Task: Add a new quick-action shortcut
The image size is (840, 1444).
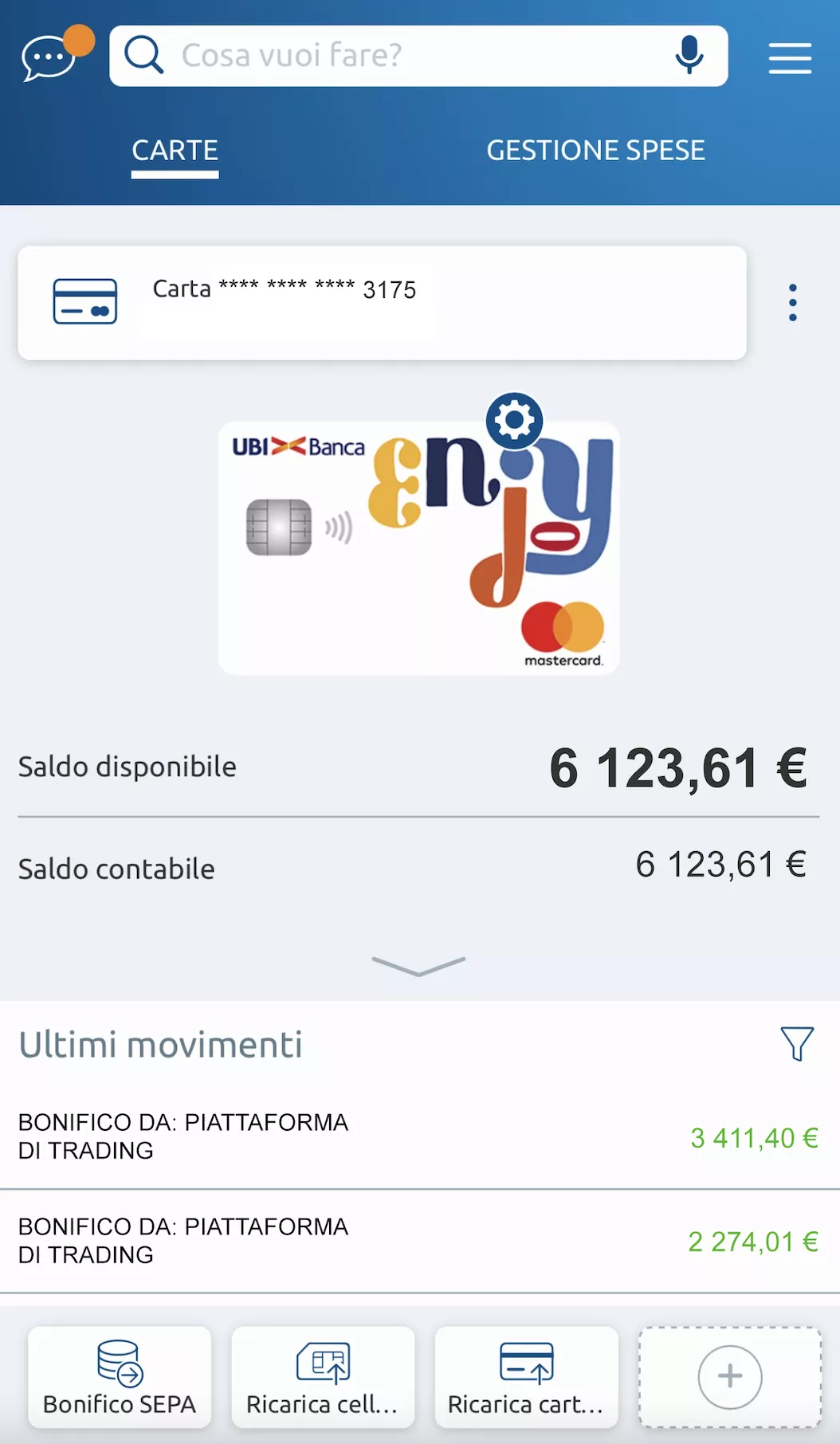Action: tap(729, 1377)
